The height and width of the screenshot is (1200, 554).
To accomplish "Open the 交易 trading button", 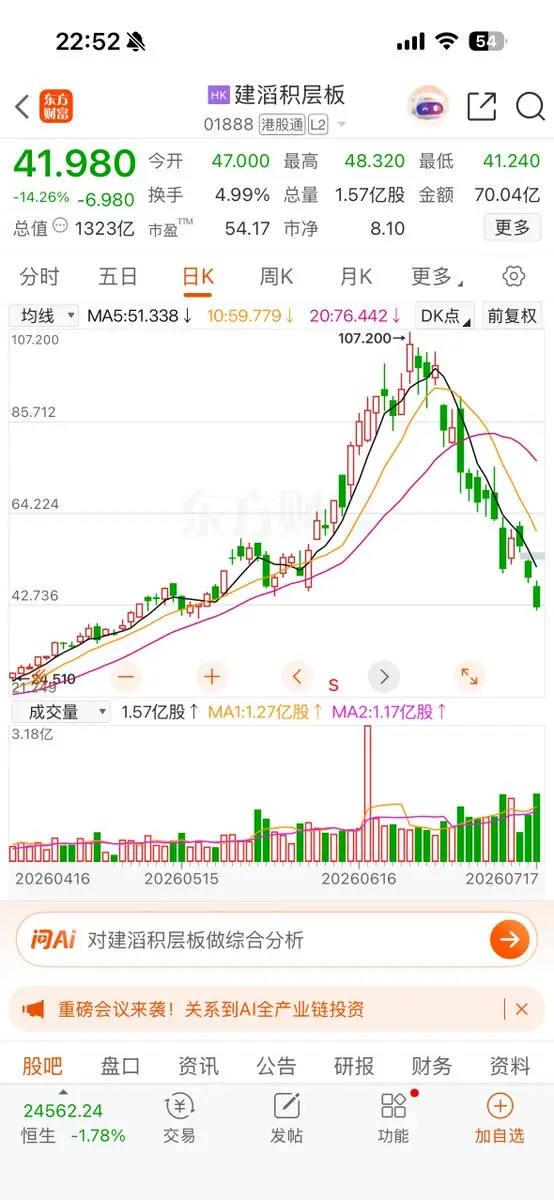I will [x=180, y=1118].
